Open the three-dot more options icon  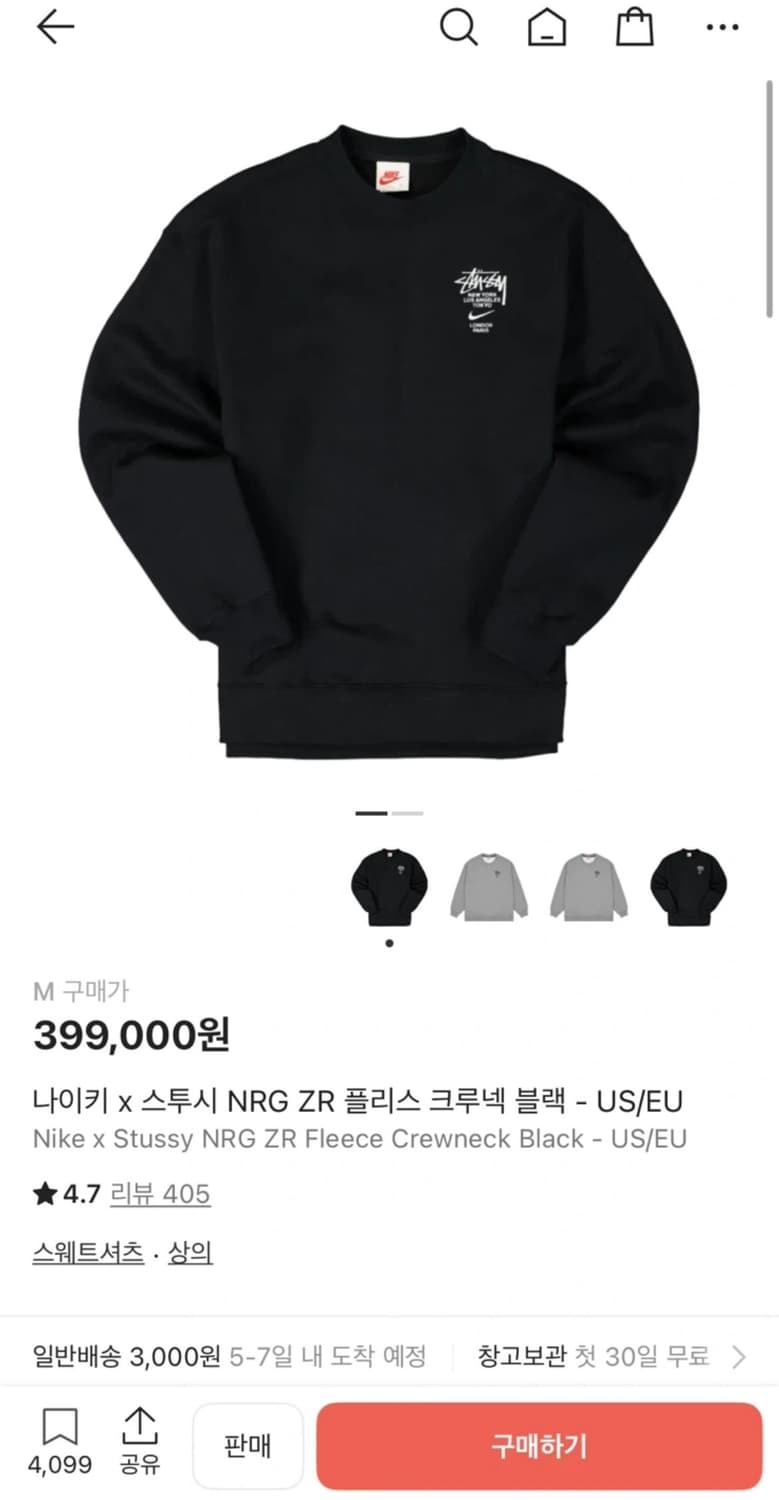(722, 28)
